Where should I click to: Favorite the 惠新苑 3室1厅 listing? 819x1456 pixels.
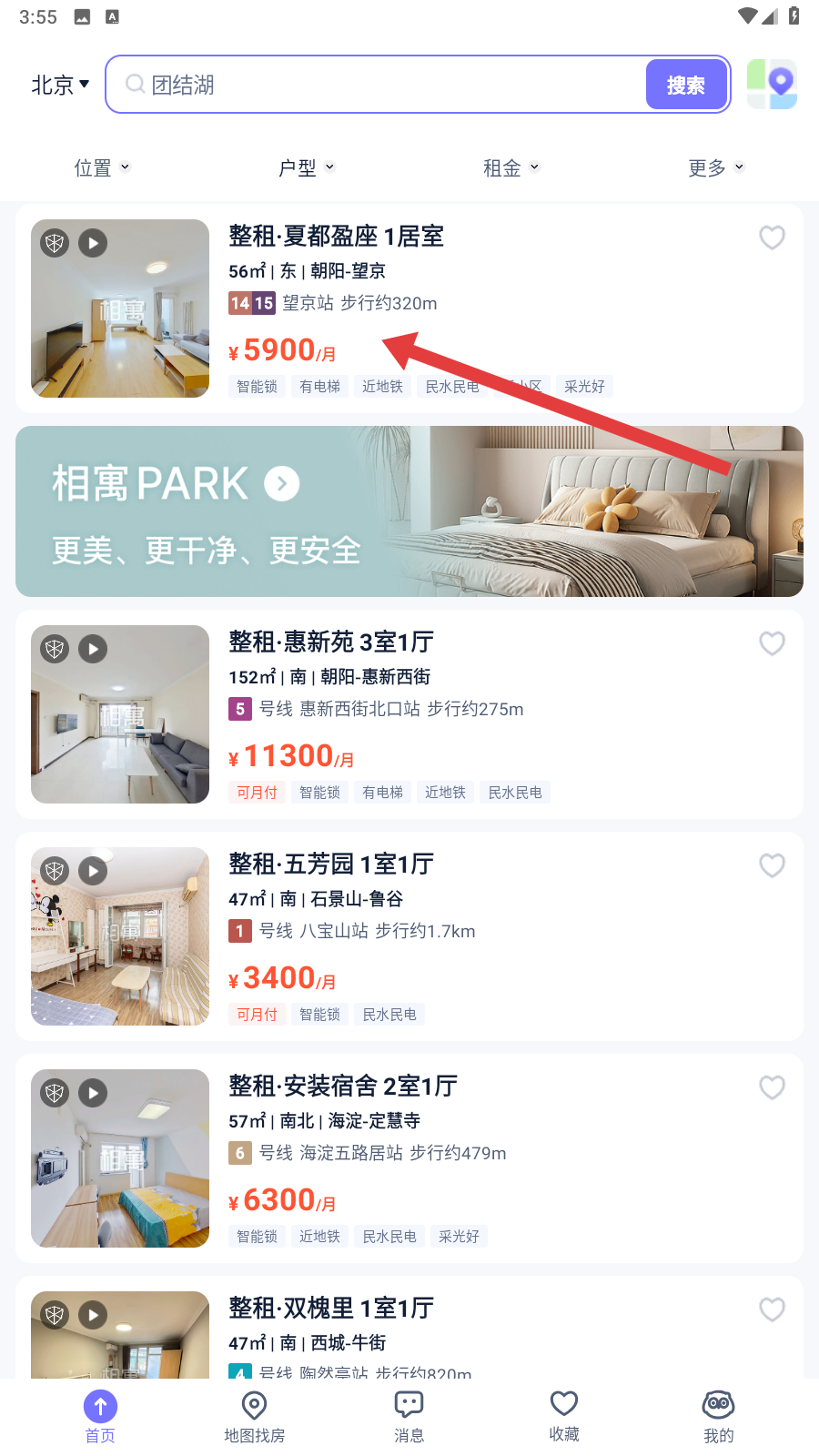click(x=772, y=643)
